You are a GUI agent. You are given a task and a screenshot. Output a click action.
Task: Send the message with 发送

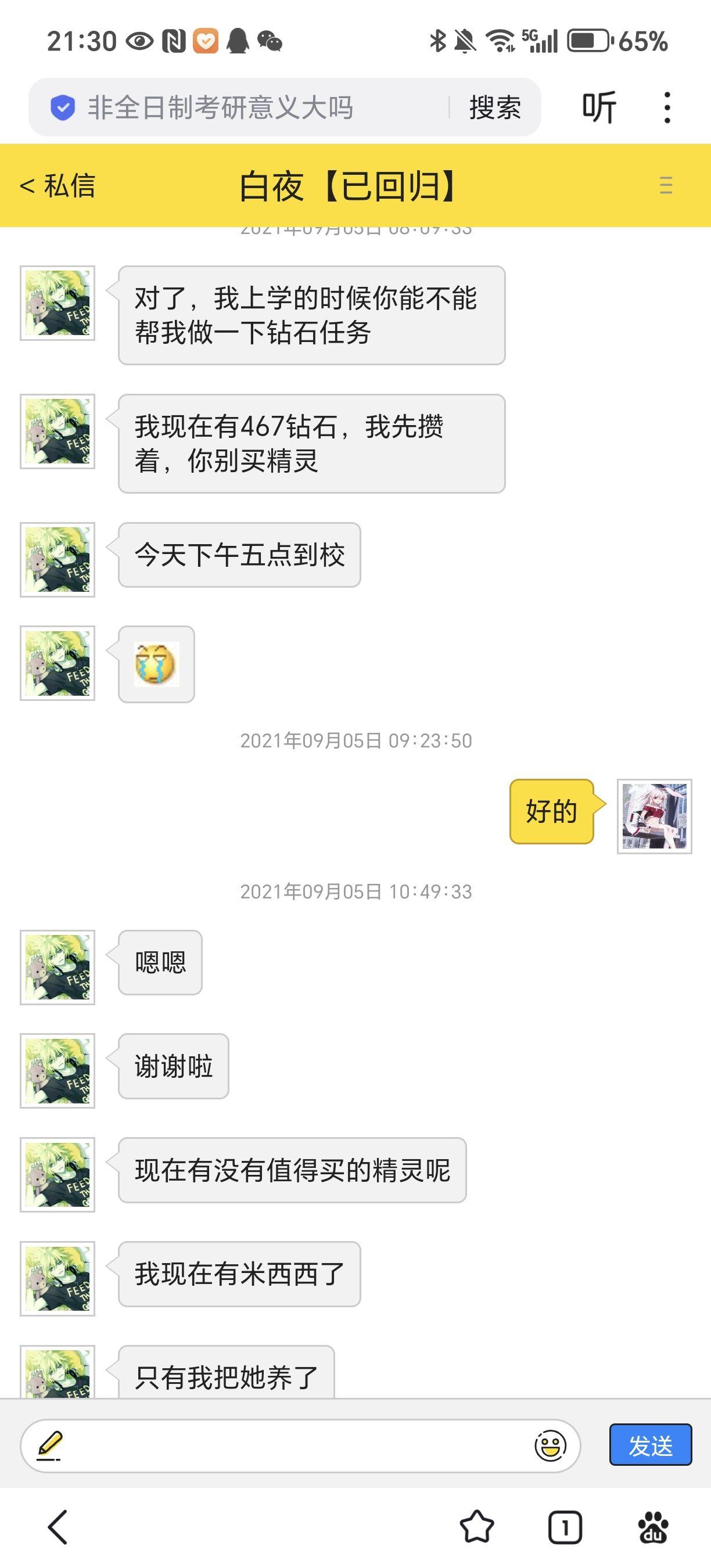point(650,1445)
